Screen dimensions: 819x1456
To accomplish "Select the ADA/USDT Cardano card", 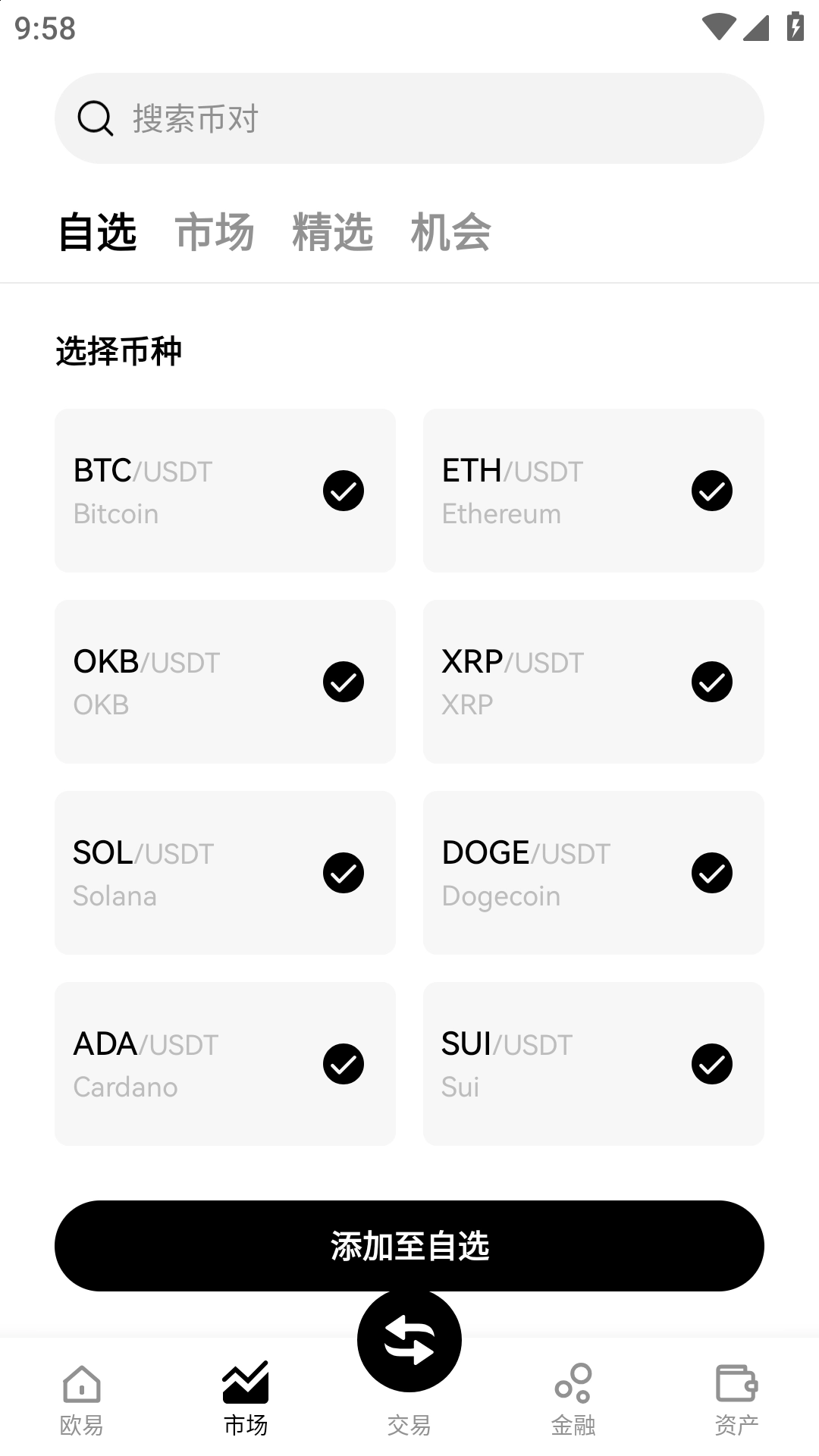I will (x=225, y=1064).
